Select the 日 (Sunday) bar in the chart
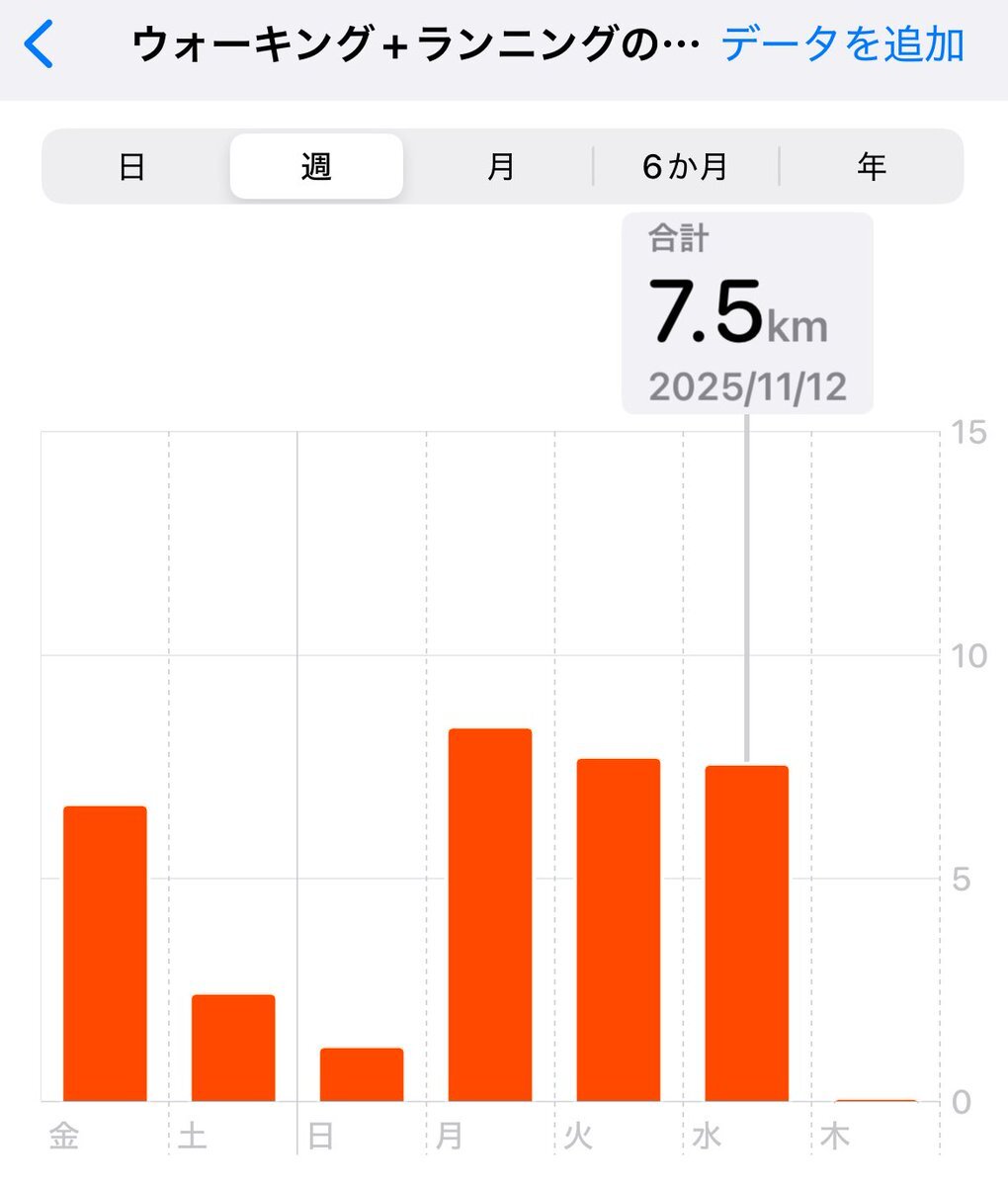 [x=362, y=1074]
